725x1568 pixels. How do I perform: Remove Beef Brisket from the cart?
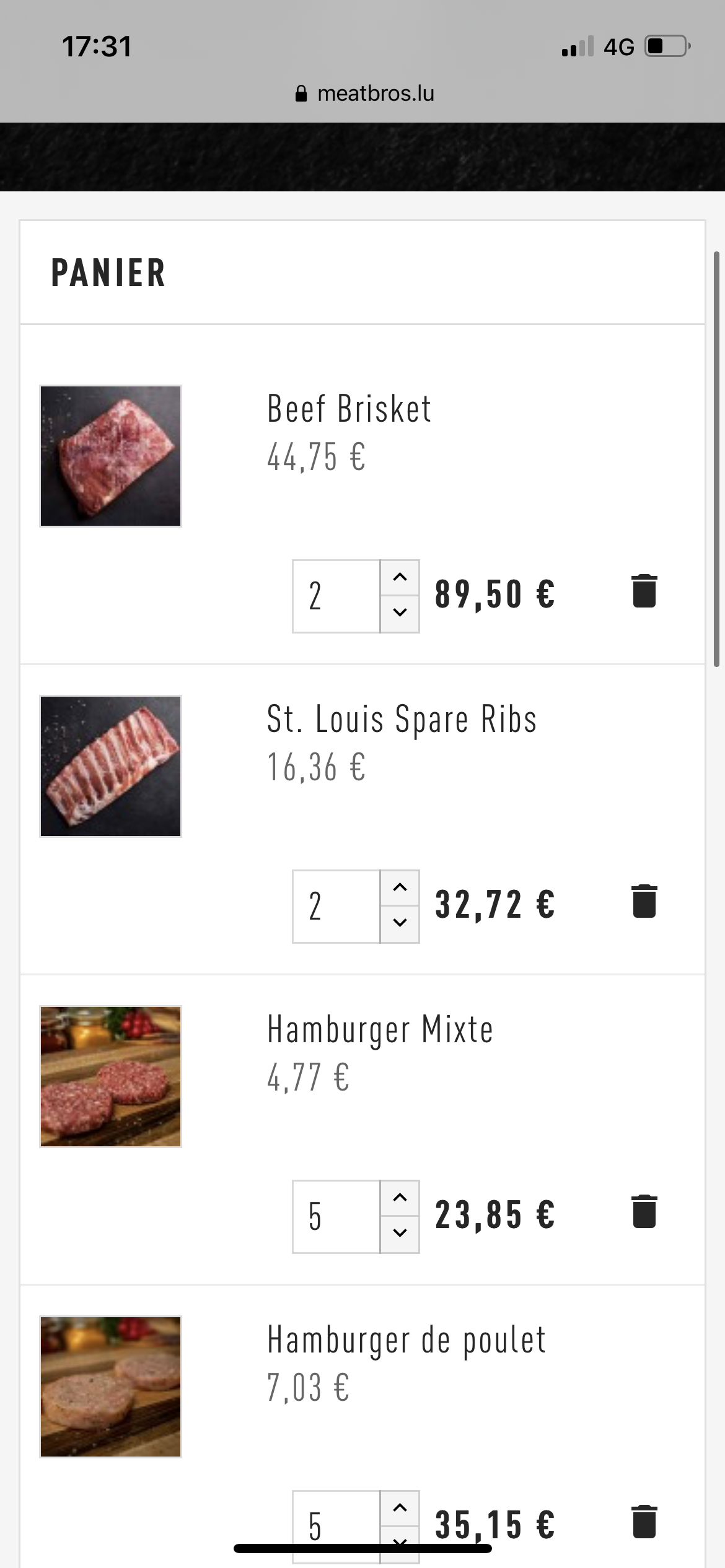(644, 591)
